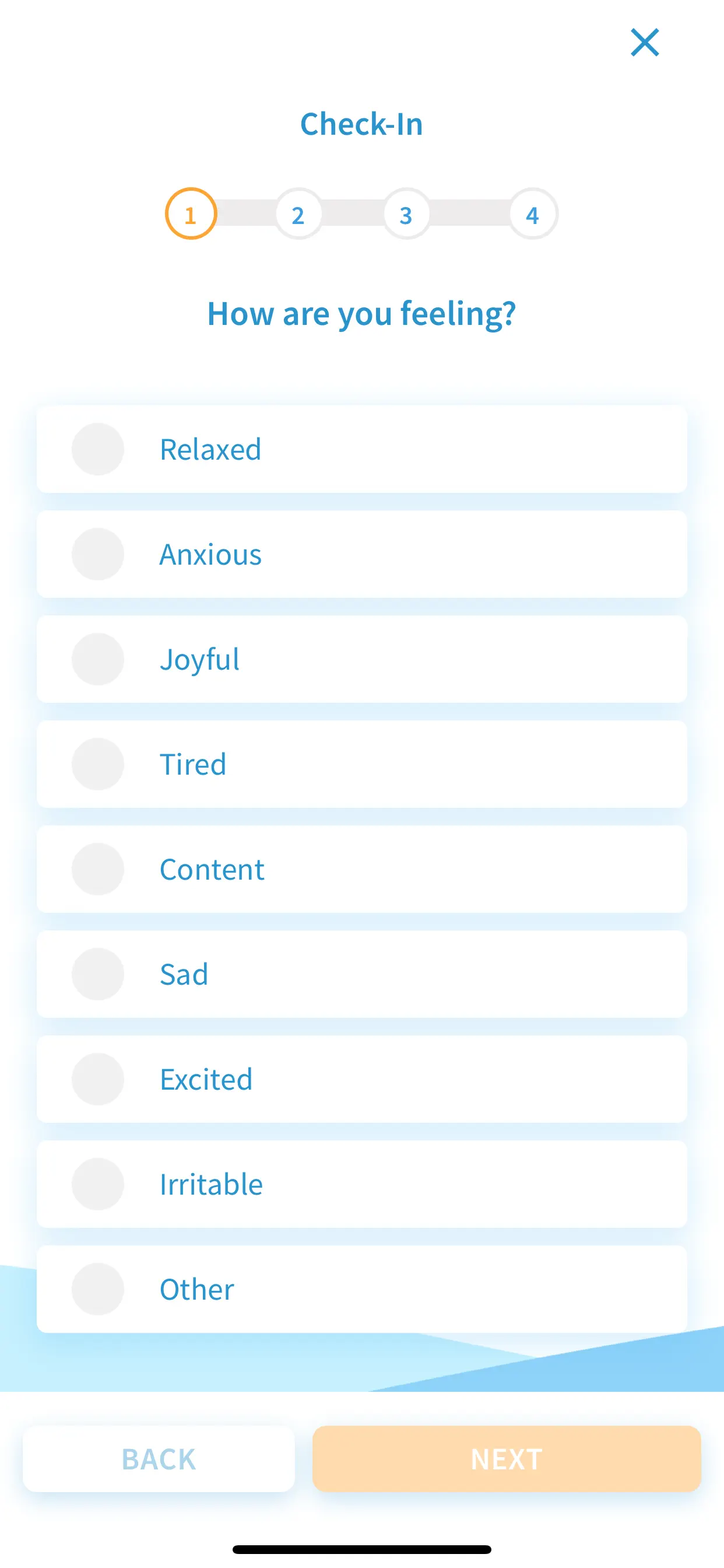Choose Anxious as your feeling

[361, 554]
